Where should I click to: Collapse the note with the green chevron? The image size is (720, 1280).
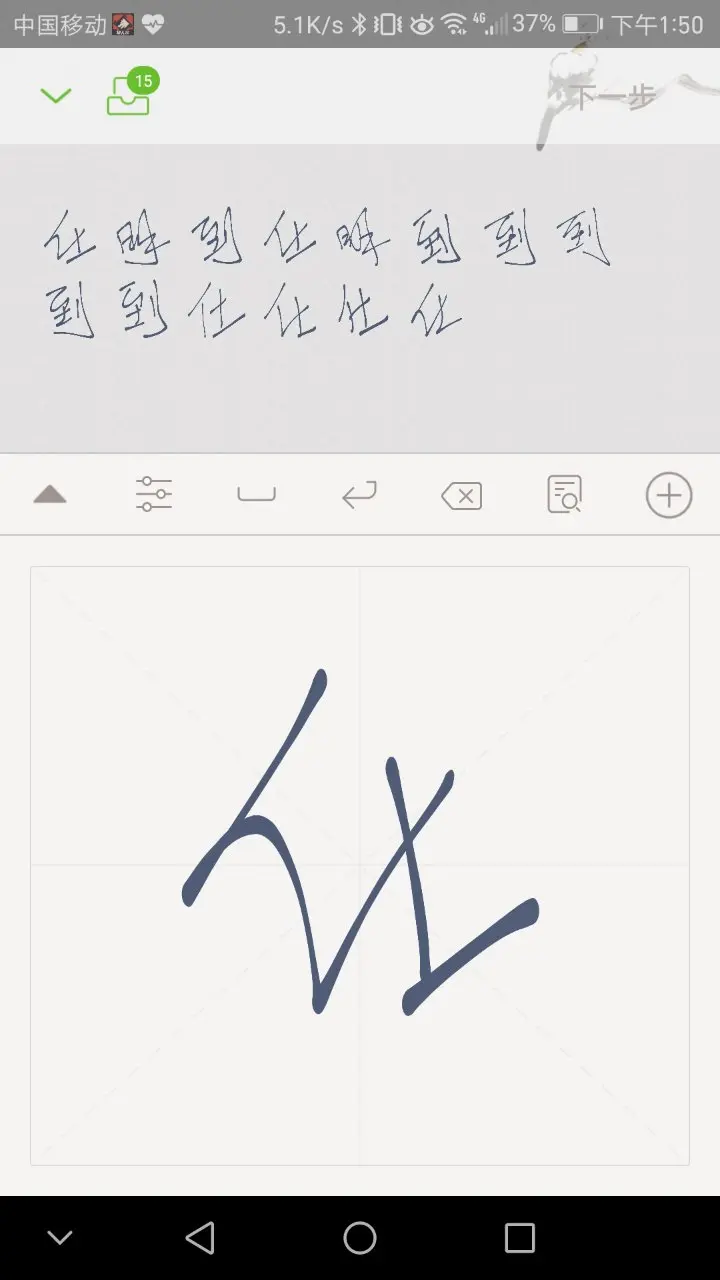click(x=56, y=96)
